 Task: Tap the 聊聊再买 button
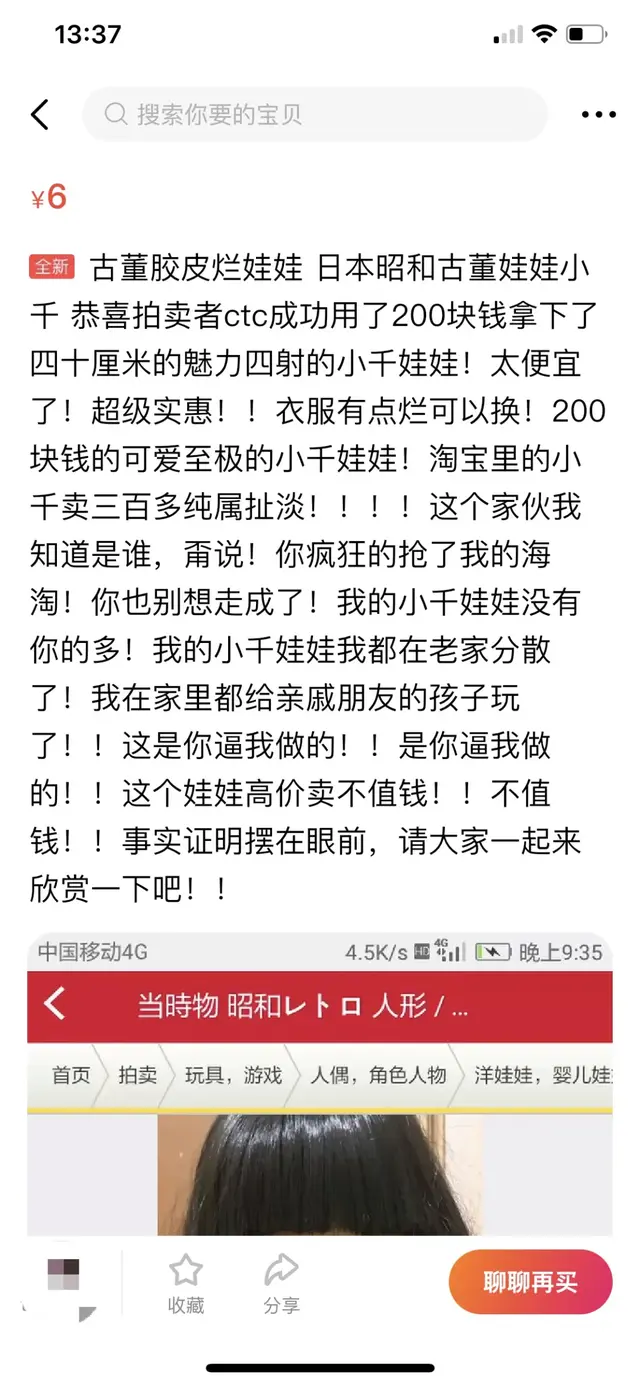tap(530, 1282)
